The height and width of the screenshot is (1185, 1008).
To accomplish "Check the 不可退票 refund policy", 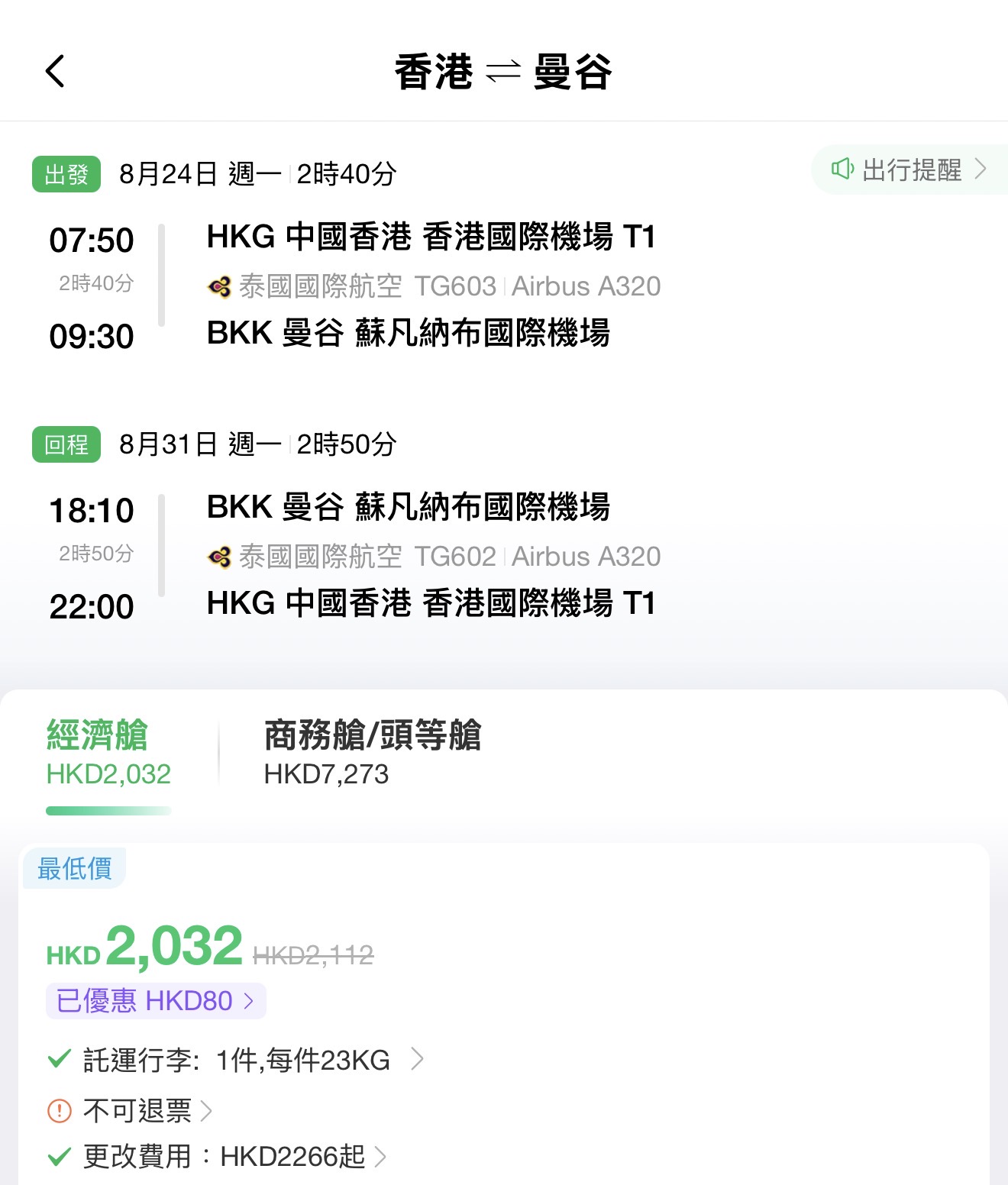I will click(130, 1110).
